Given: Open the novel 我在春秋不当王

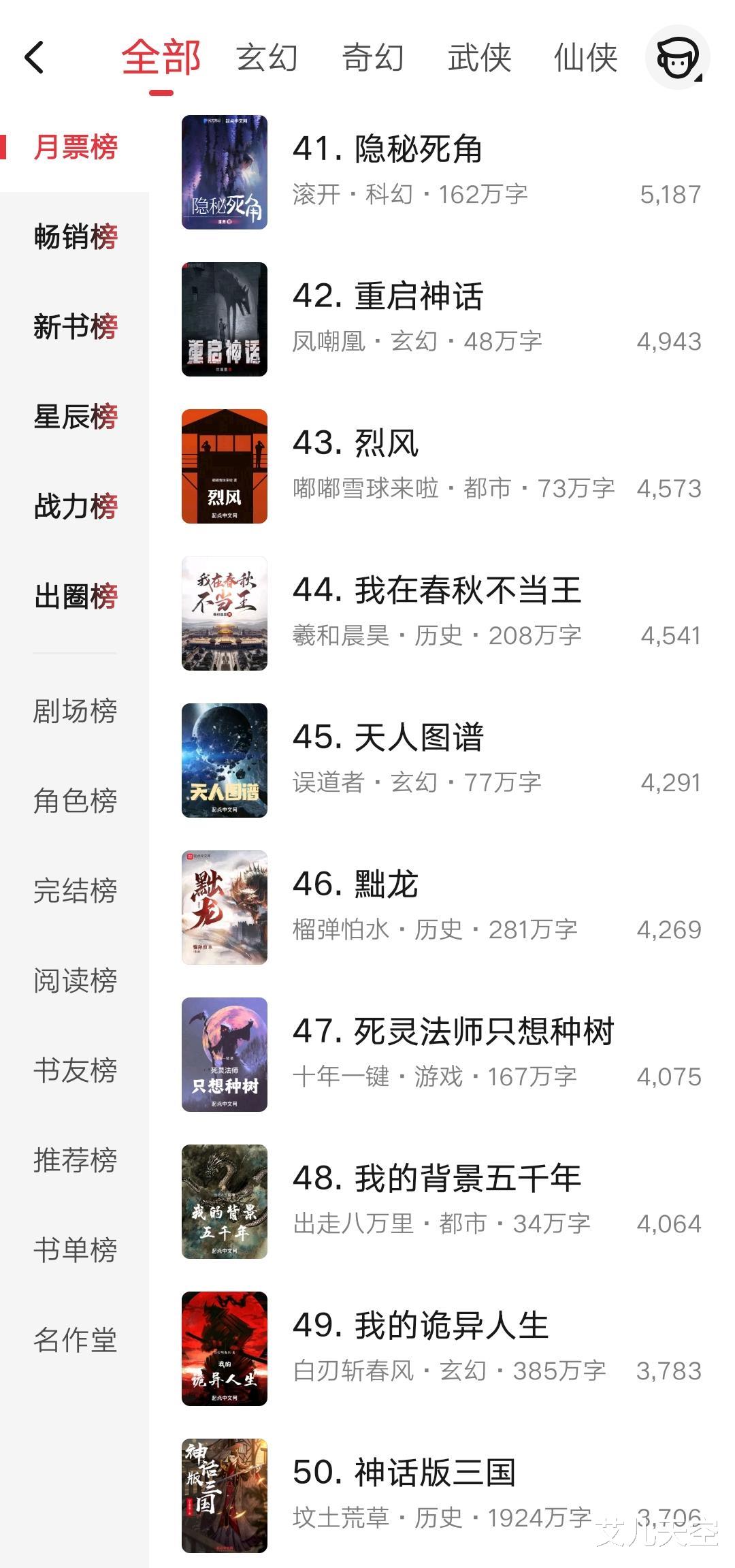Looking at the screenshot, I should [x=436, y=590].
